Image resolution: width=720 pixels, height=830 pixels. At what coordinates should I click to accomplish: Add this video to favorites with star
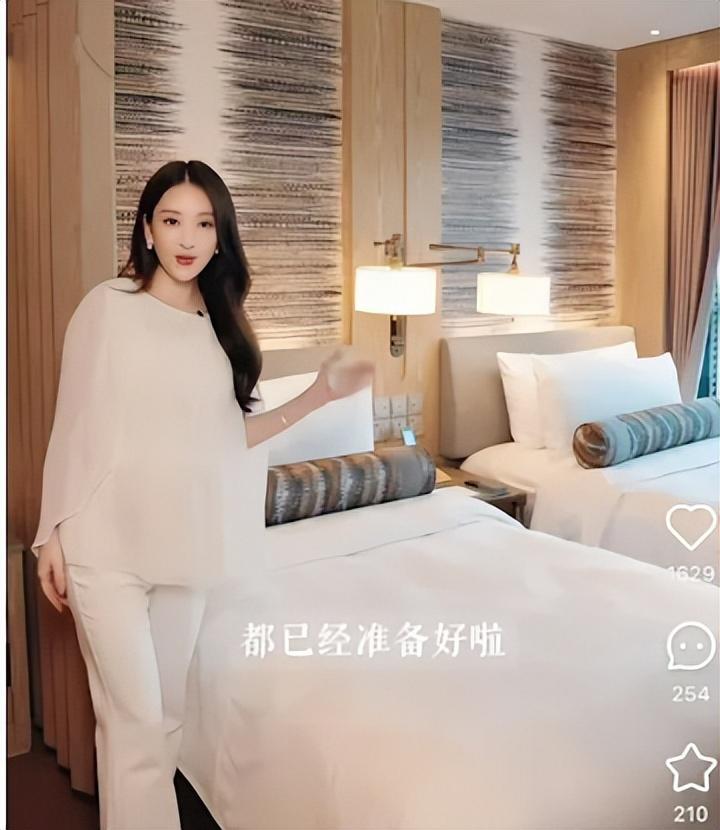691,768
